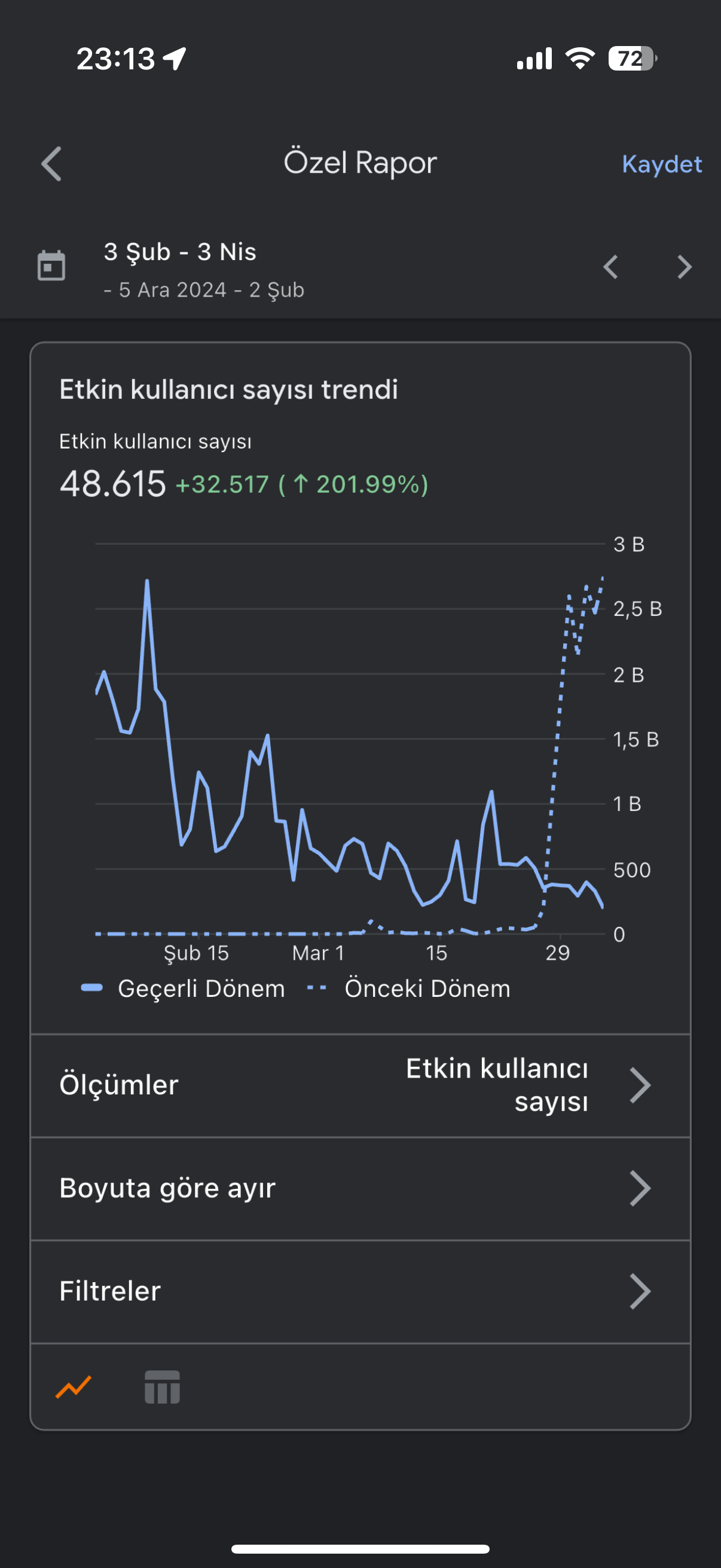The height and width of the screenshot is (1568, 721).
Task: Switch to line chart view
Action: pyautogui.click(x=74, y=1387)
